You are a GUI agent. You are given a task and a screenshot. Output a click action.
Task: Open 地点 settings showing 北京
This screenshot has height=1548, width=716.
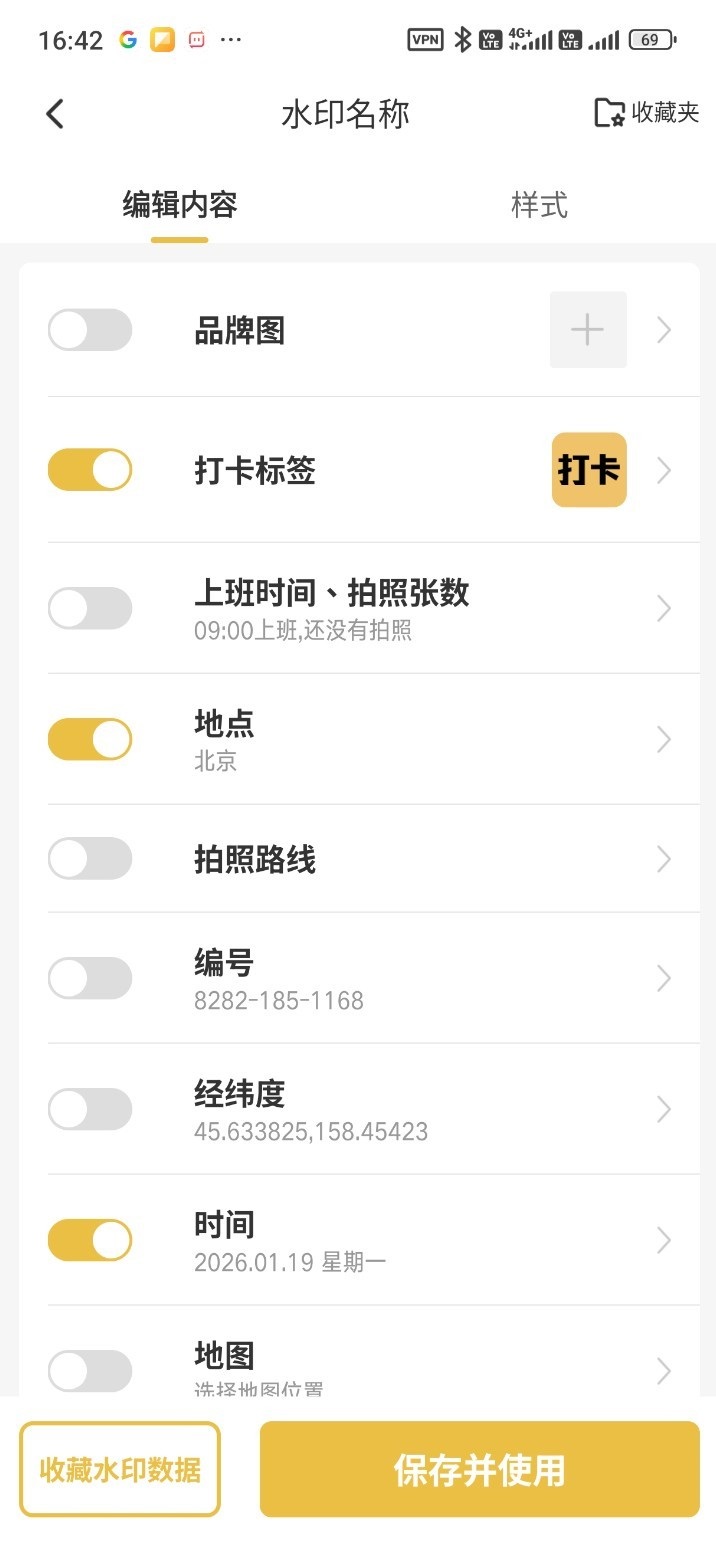click(x=420, y=740)
